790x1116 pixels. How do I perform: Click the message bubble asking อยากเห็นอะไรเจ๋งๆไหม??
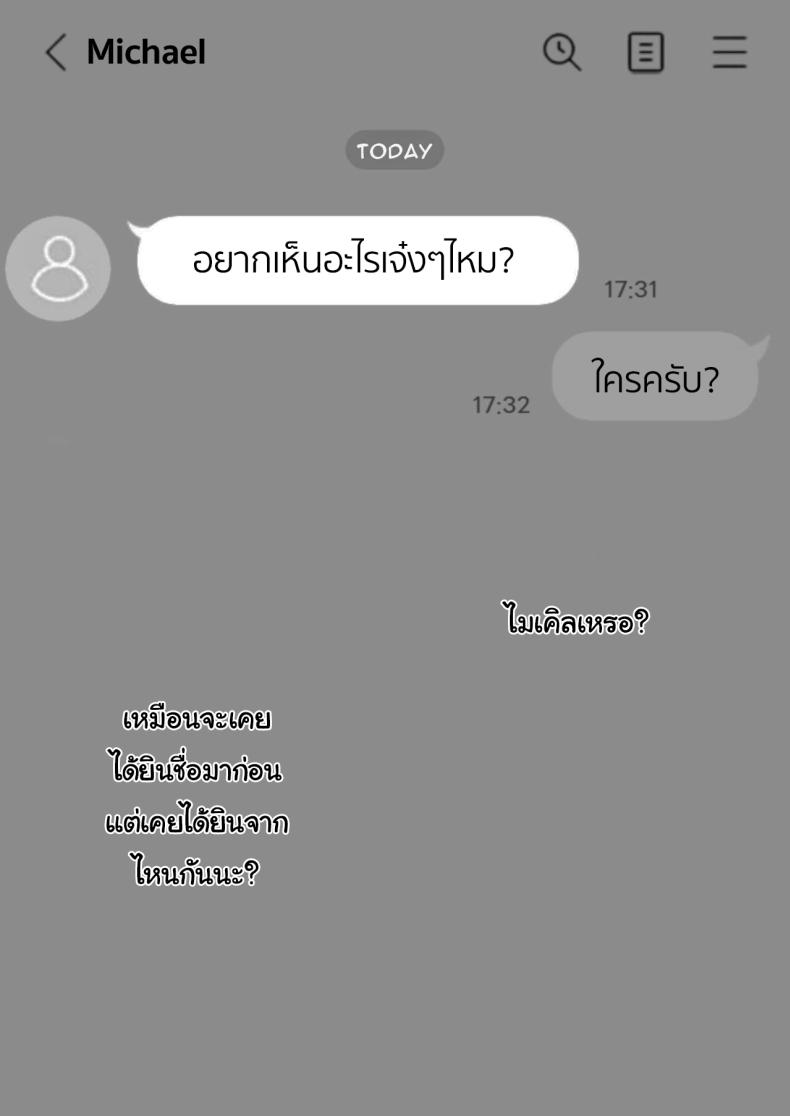coord(357,260)
